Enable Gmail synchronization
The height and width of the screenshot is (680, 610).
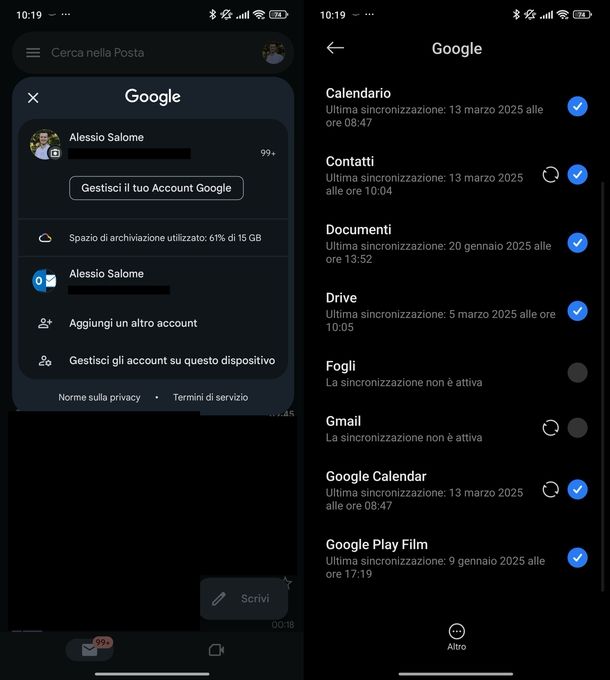577,428
